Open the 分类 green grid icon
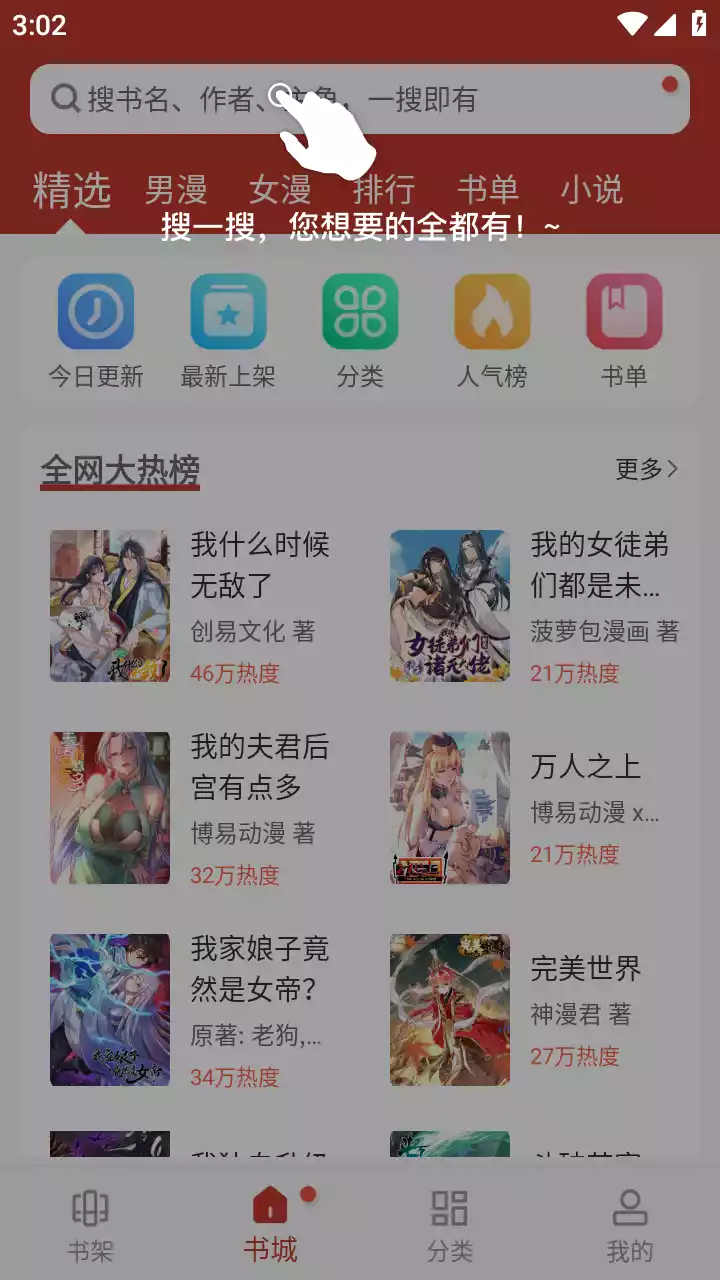Image resolution: width=720 pixels, height=1280 pixels. (x=360, y=312)
